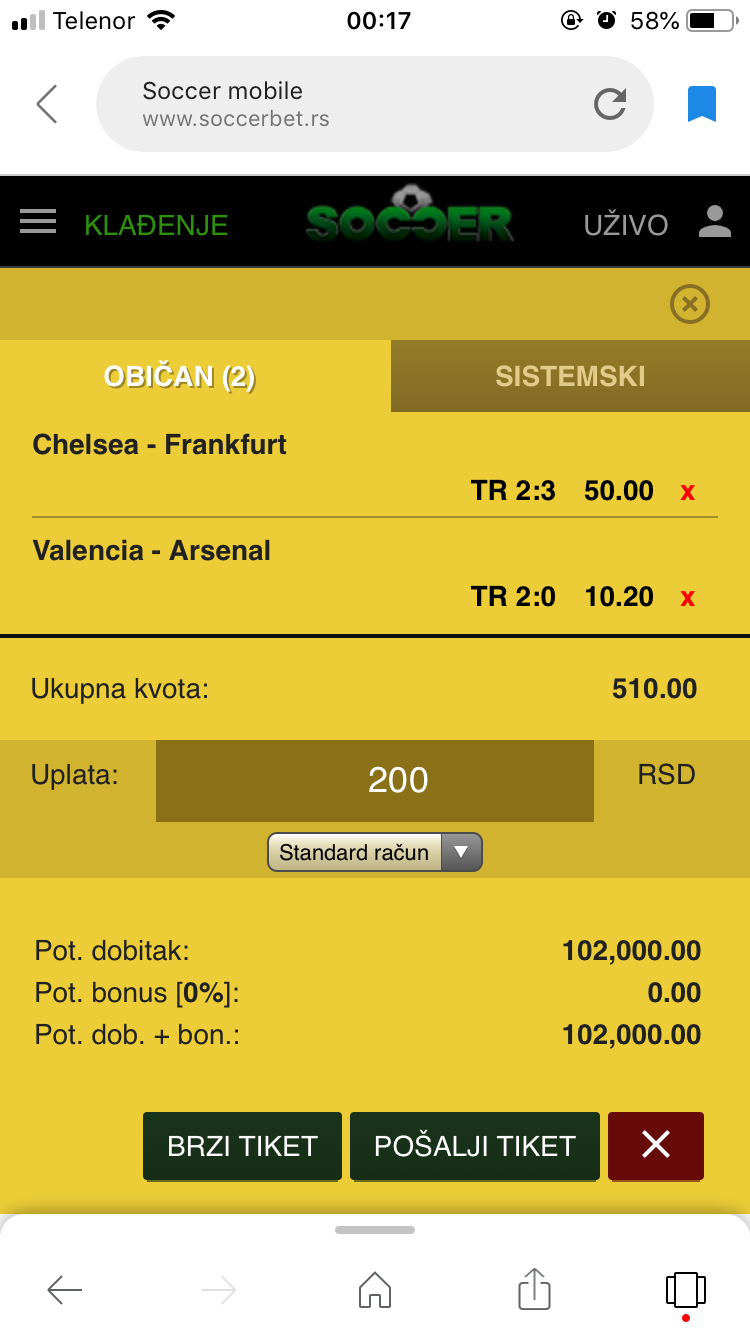Submit with POŠALJI TIKET
Screen dimensions: 750x1334
pyautogui.click(x=474, y=1145)
